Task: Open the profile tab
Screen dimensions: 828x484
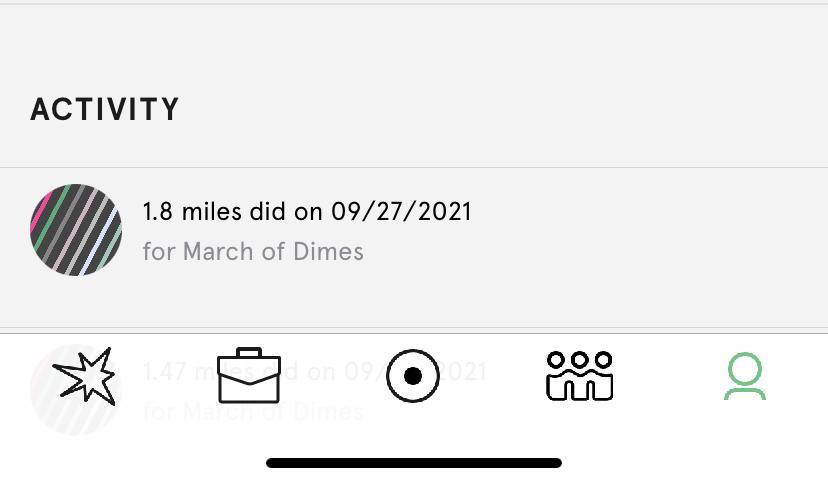Action: click(745, 376)
